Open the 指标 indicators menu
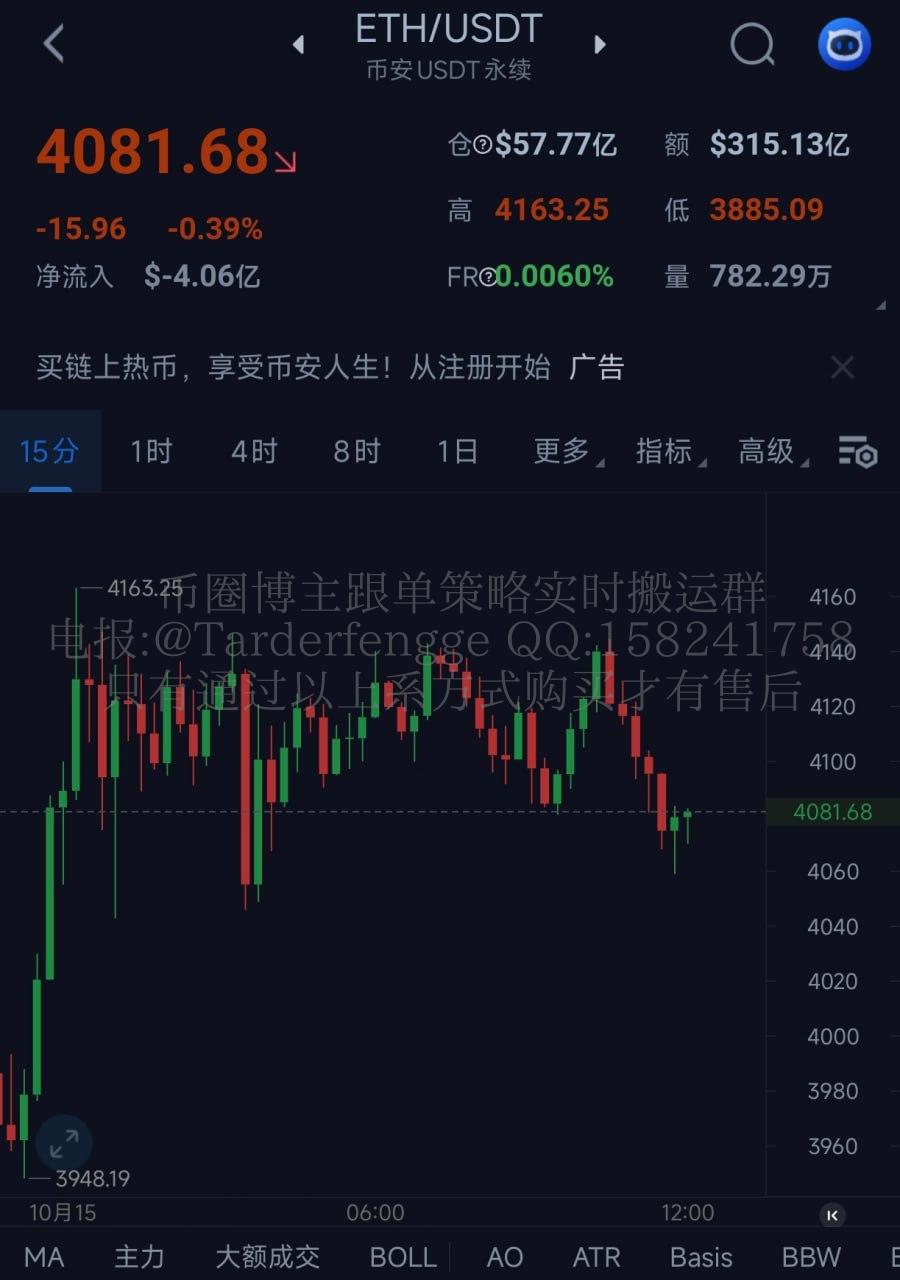Screen dimensions: 900x1280 (668, 451)
